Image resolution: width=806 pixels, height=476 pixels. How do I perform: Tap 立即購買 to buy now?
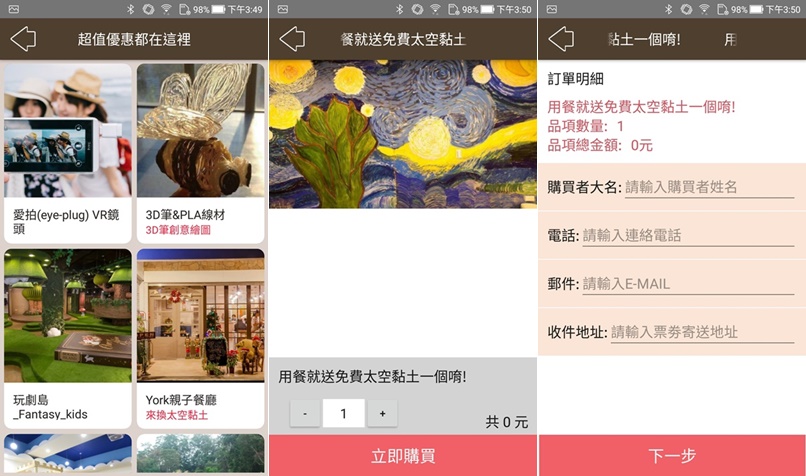[403, 456]
